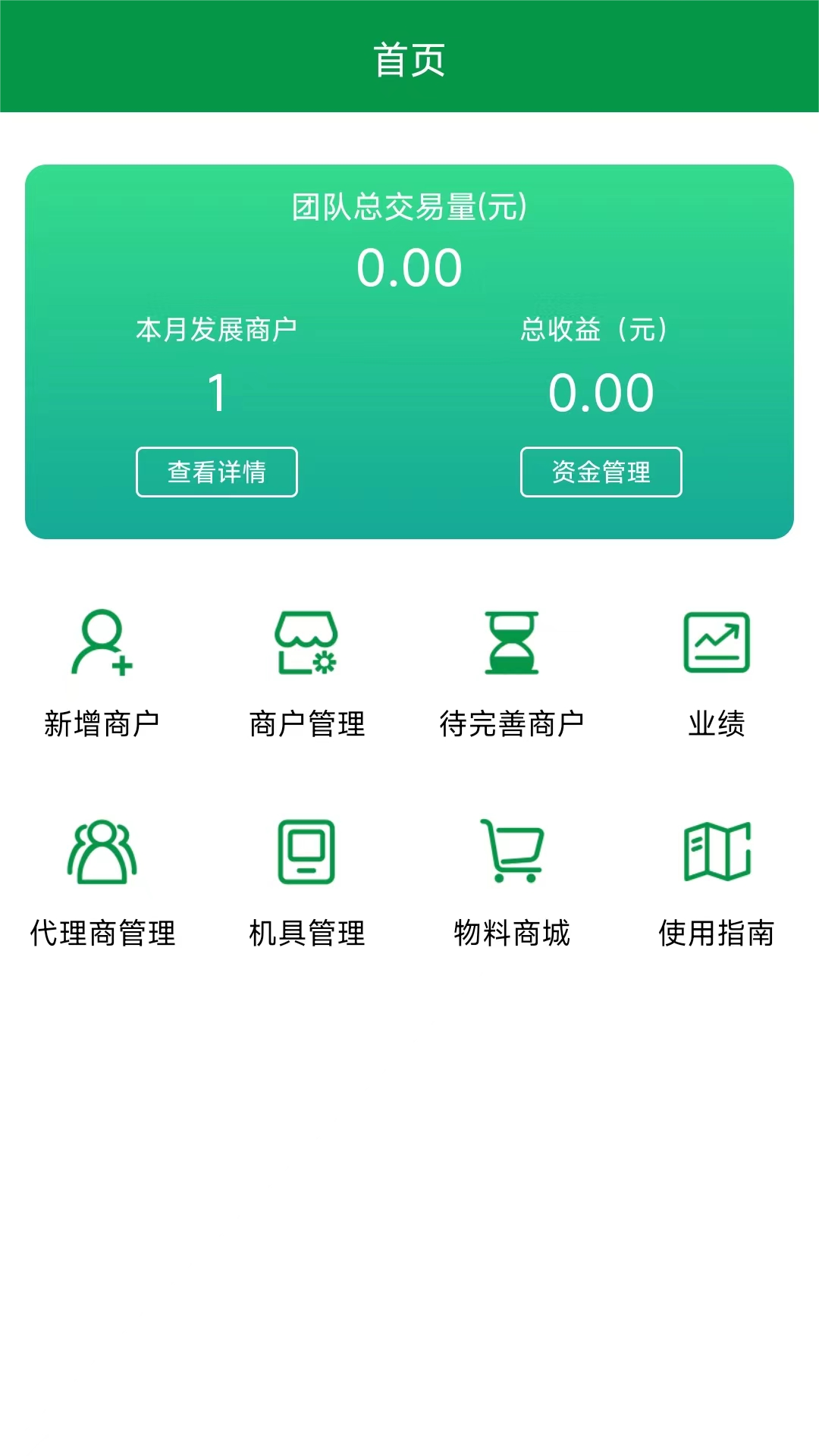Go to 代理商管理 agent management
Image resolution: width=819 pixels, height=1456 pixels.
coord(102,883)
